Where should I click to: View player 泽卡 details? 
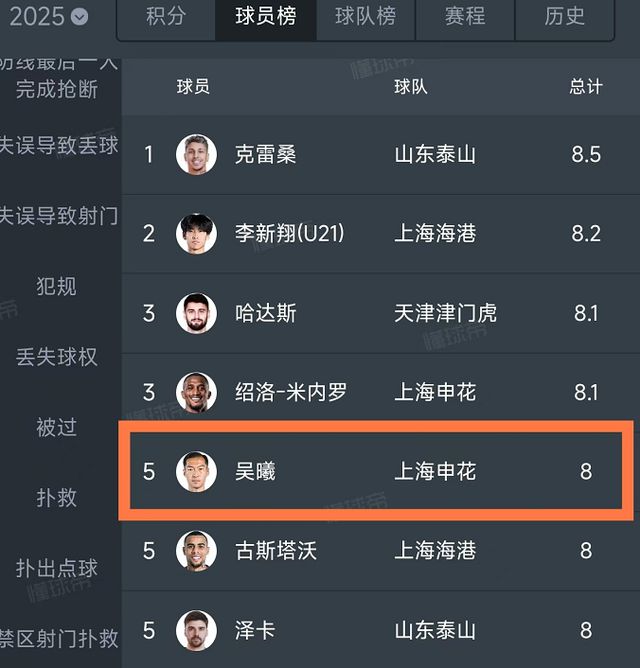(255, 631)
